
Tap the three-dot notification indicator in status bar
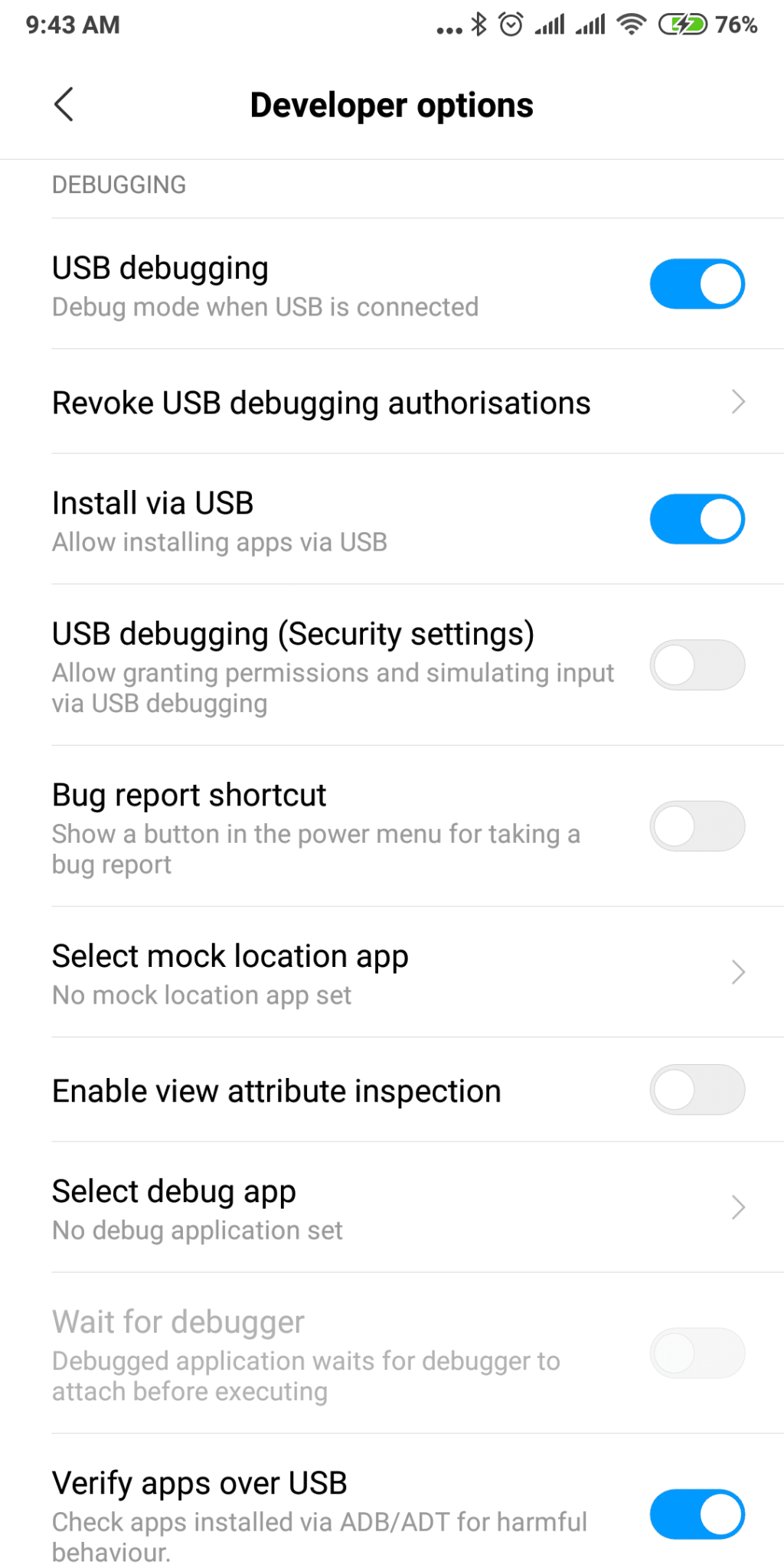tap(447, 28)
